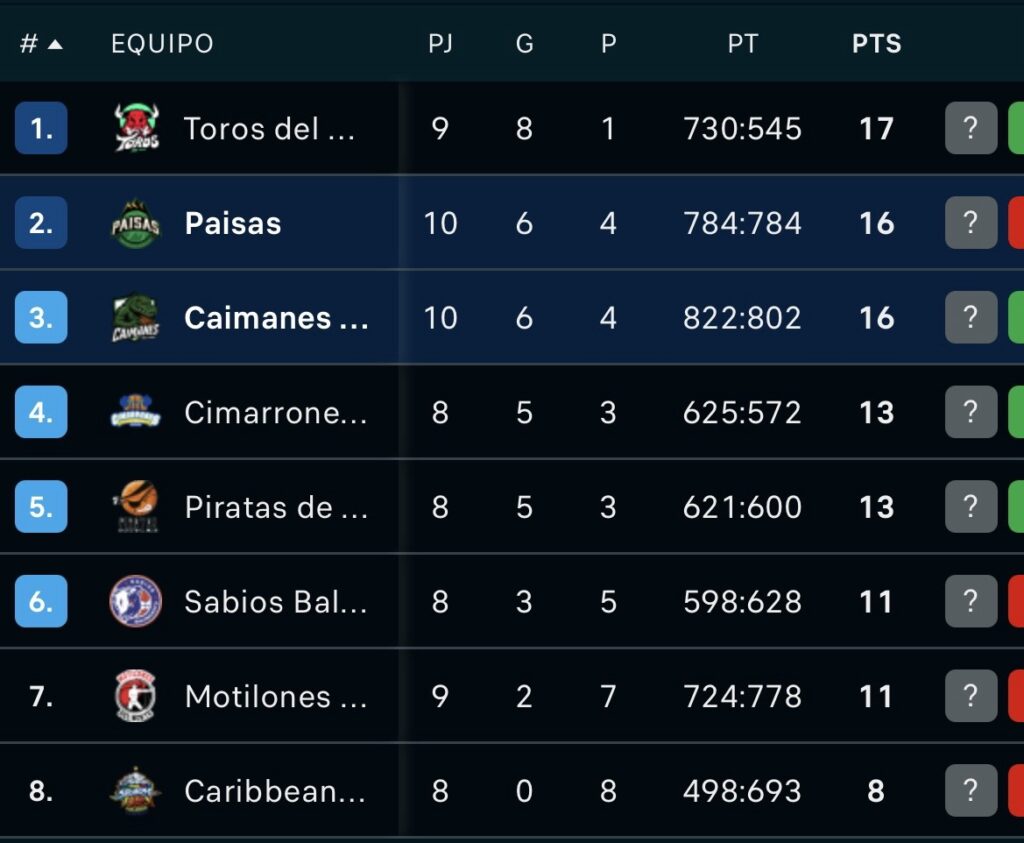Tap the question mark box for Sabios Bal...
The height and width of the screenshot is (843, 1024).
[971, 601]
